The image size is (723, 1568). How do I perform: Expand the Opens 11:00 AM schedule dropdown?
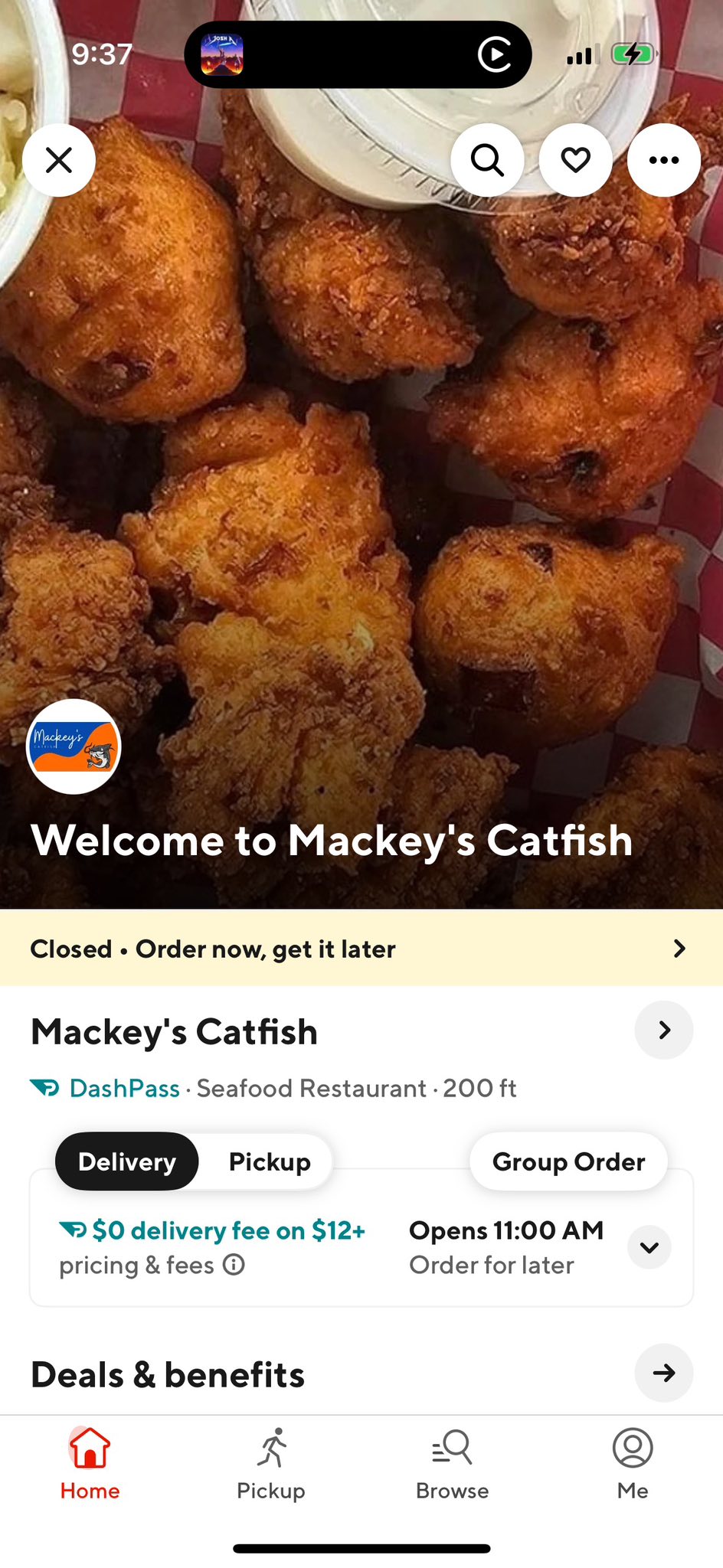[x=649, y=1247]
